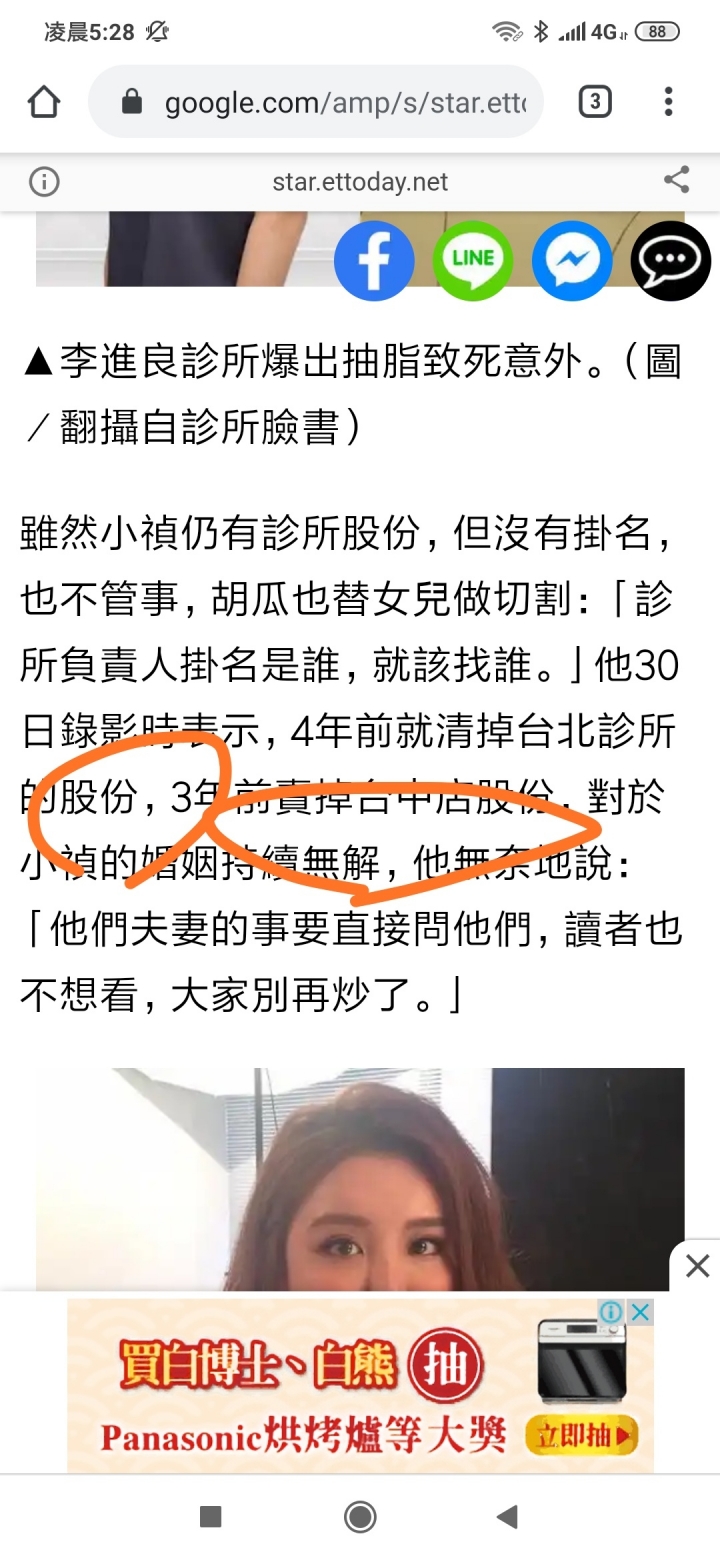Share the article via LINE
720x1560 pixels.
coord(472,260)
